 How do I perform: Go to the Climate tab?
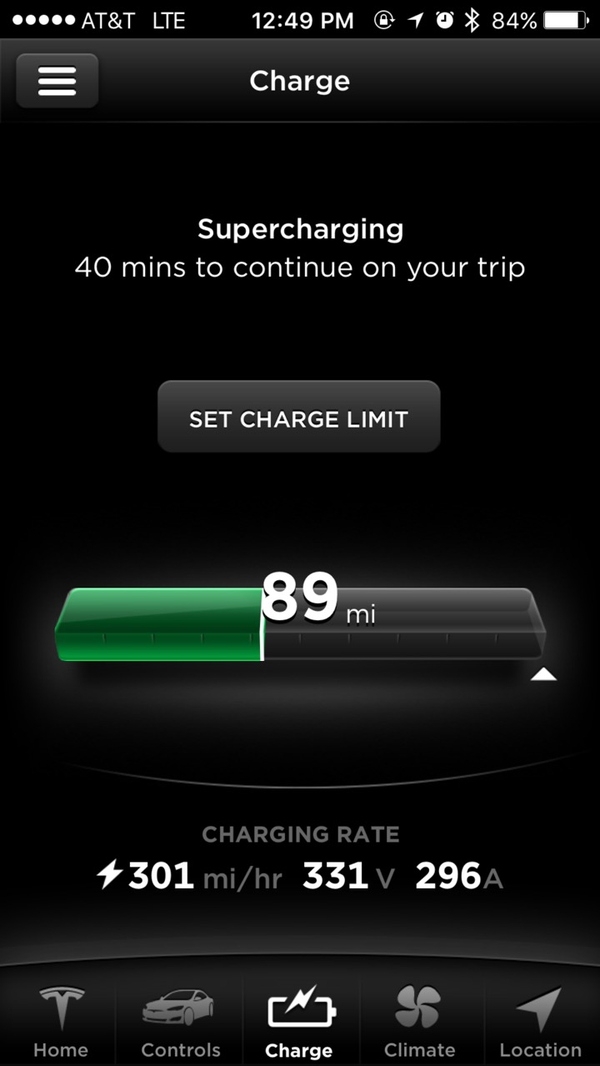(x=419, y=1020)
